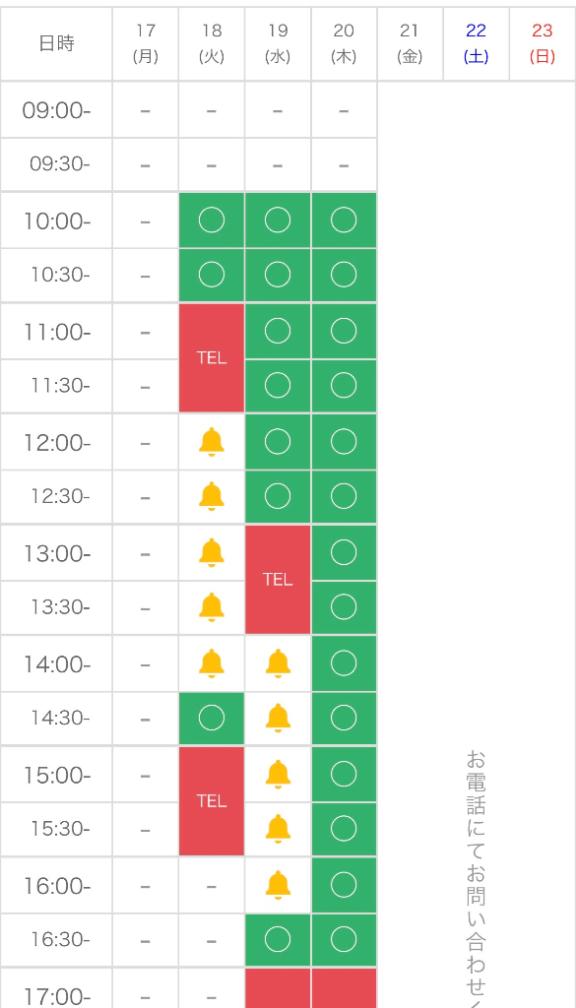The width and height of the screenshot is (576, 1008).
Task: Tap TEL for Tuesday 18 at 11:00
Action: click(212, 358)
